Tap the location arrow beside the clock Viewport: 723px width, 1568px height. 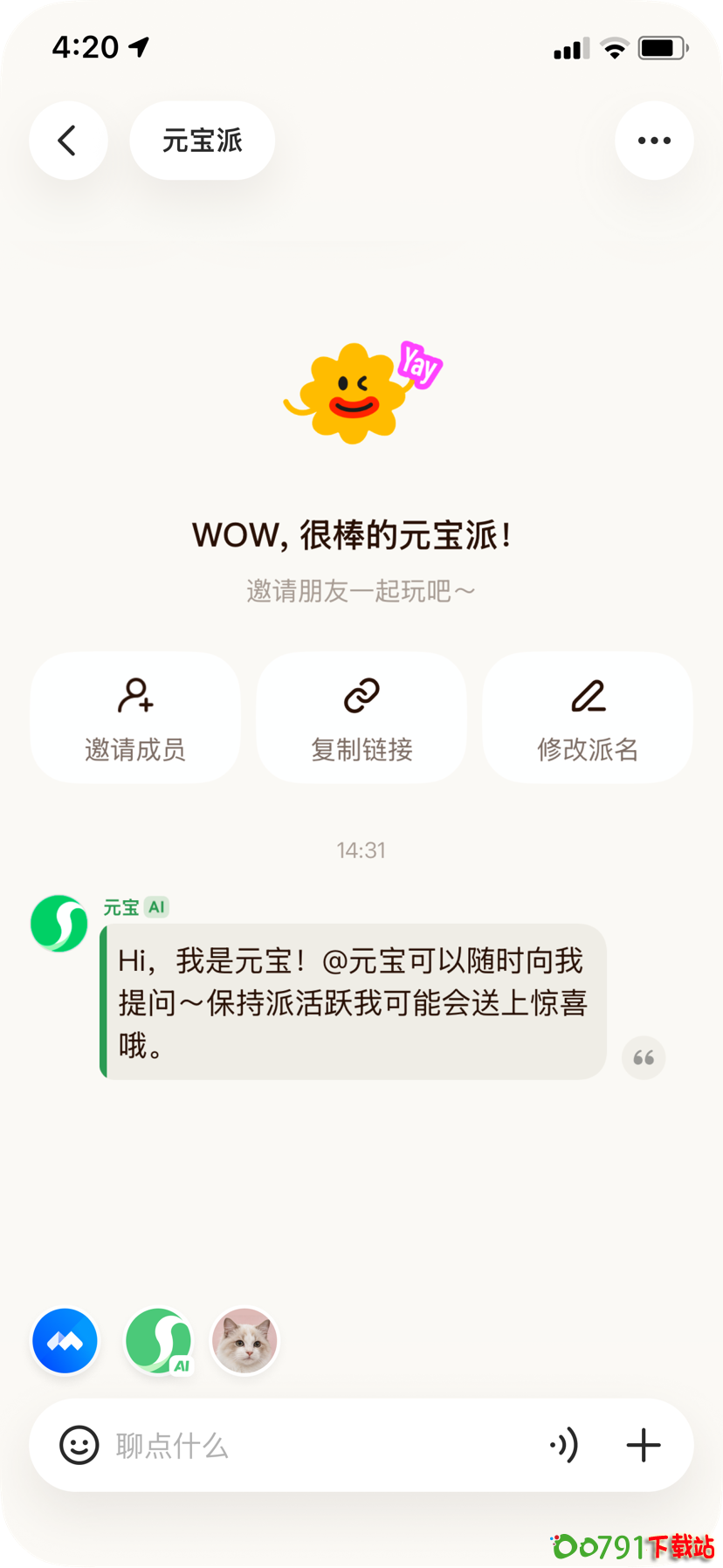click(x=140, y=47)
